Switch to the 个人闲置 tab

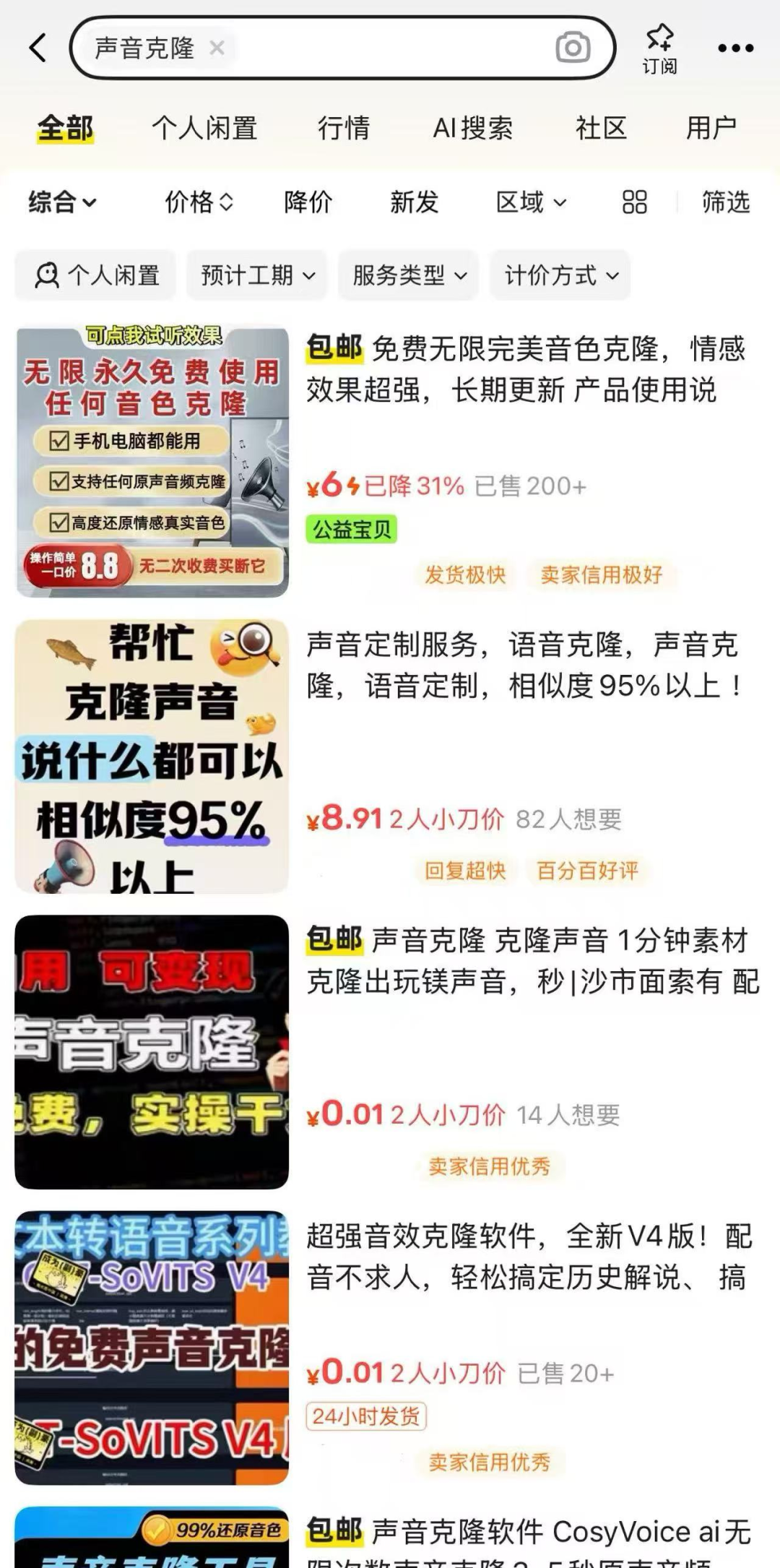click(204, 129)
